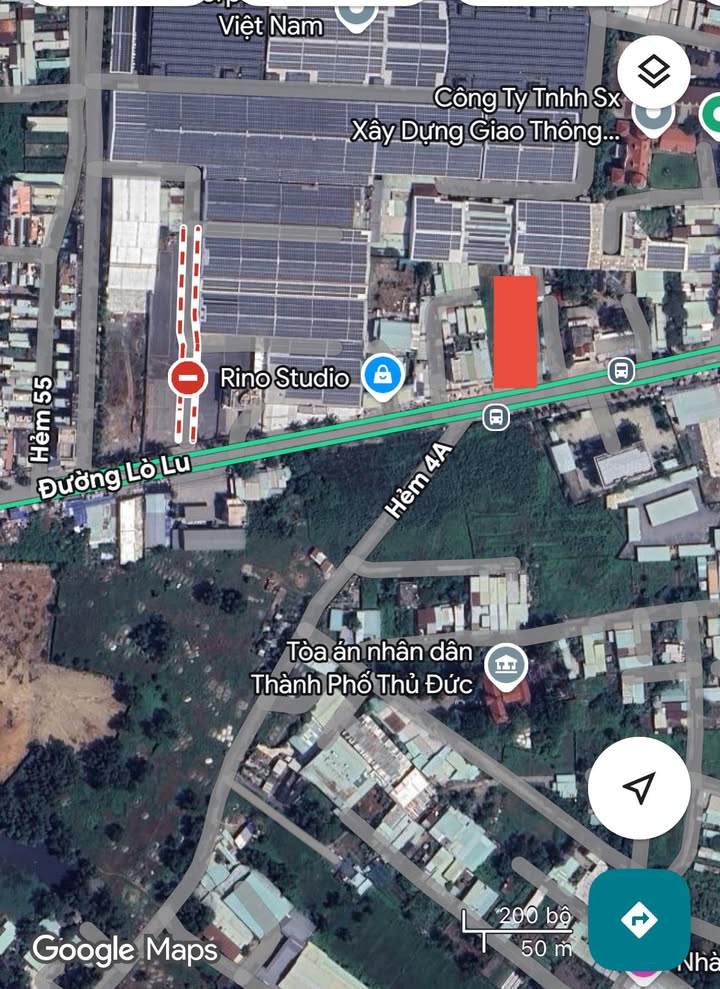The width and height of the screenshot is (720, 989).
Task: Open the Rino Studio place pin
Action: click(382, 377)
